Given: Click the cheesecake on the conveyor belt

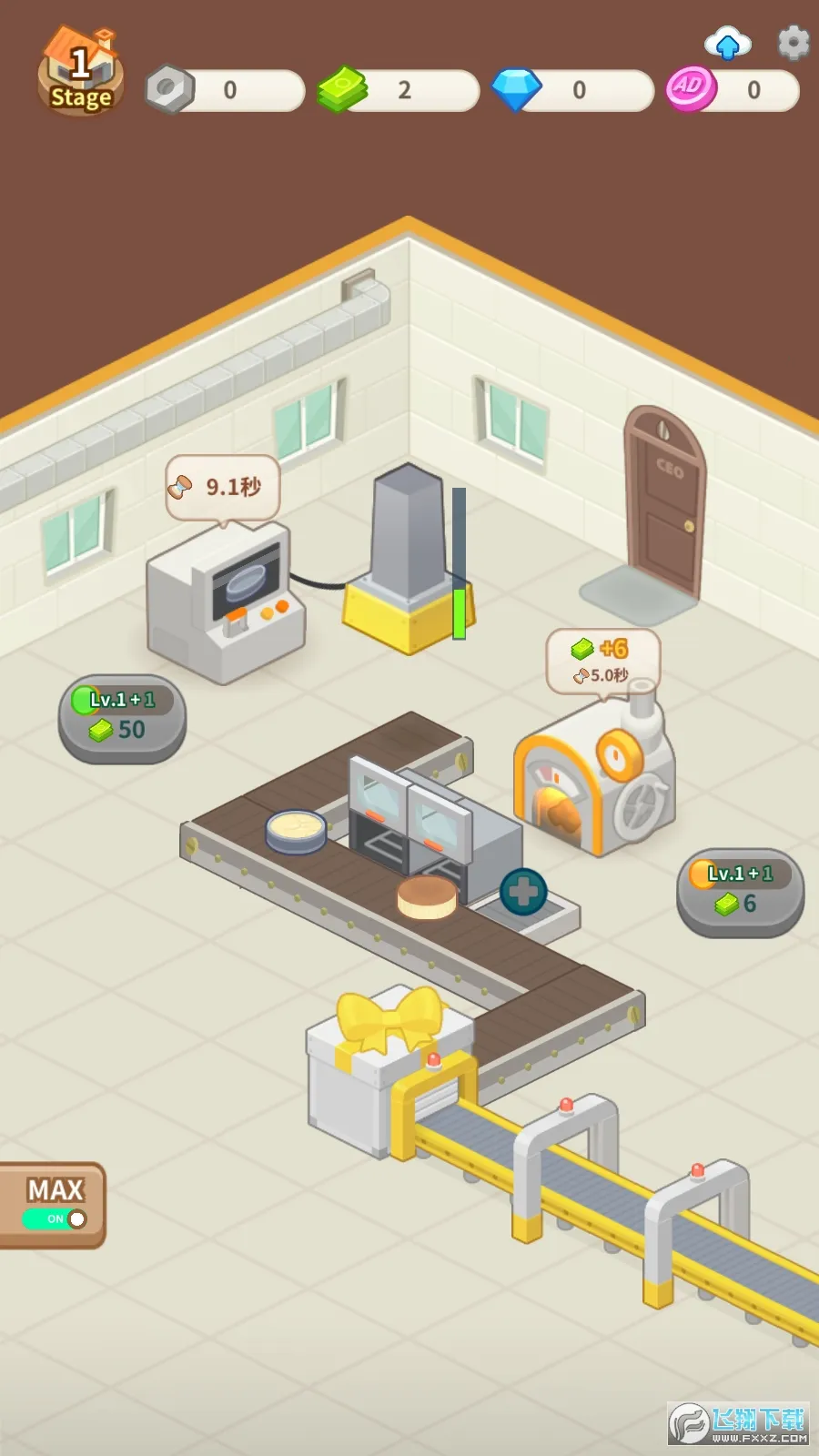Looking at the screenshot, I should (428, 896).
